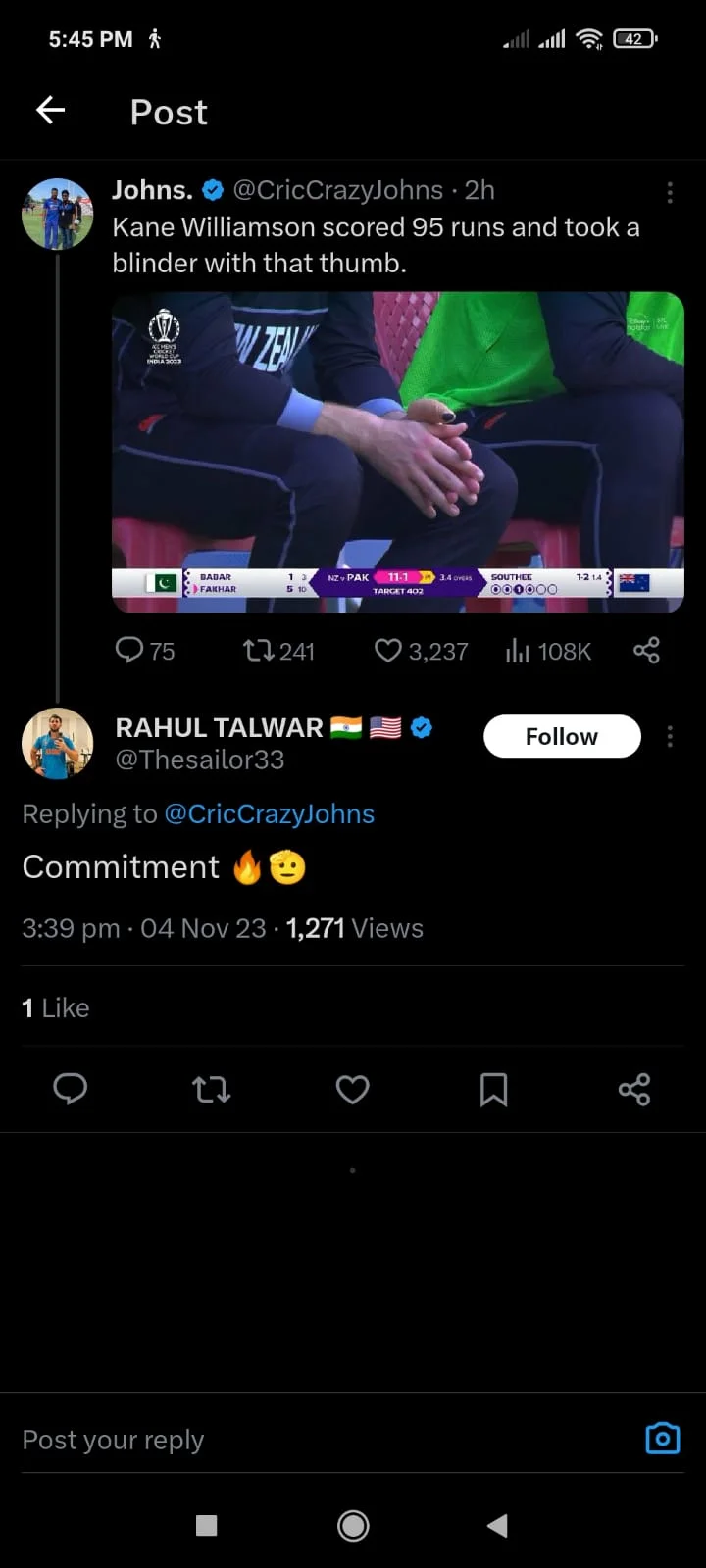The image size is (706, 1568).
Task: Repost Johns. post with 241 reposts
Action: click(278, 651)
